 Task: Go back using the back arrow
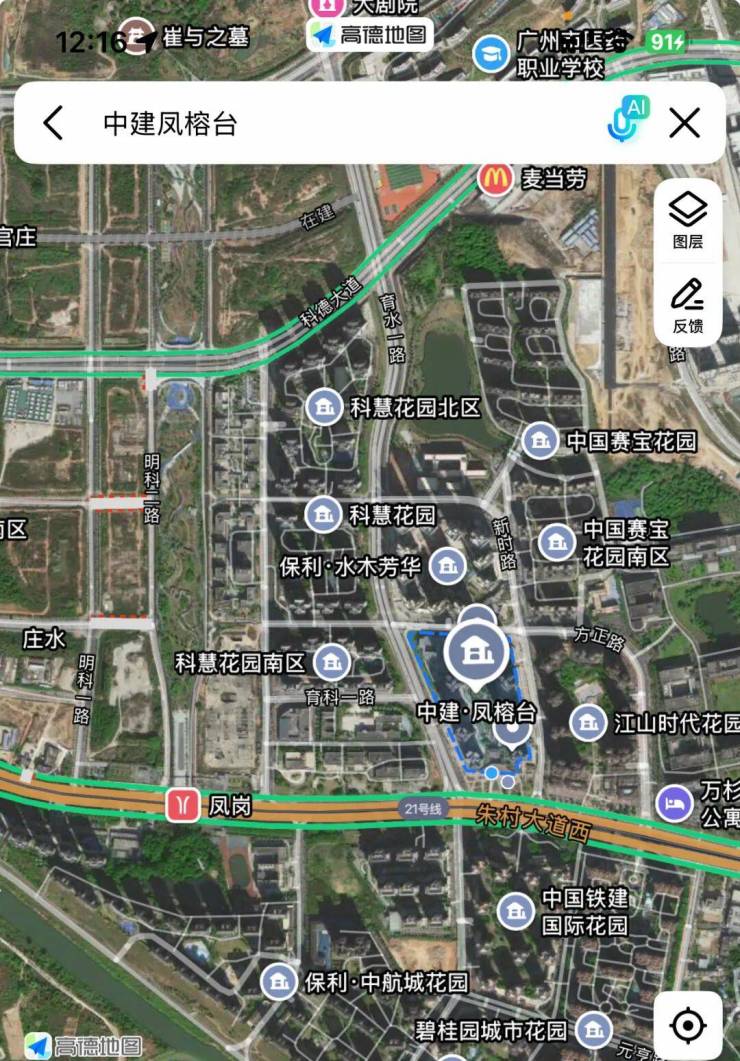(54, 123)
